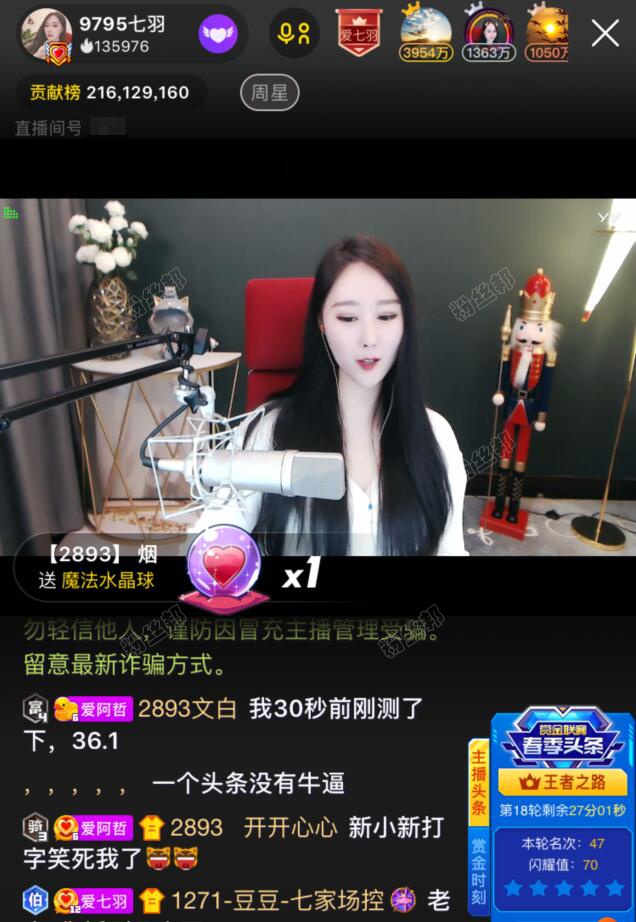Follow the streamer with the purple heart button
Viewport: 636px width, 922px height.
click(218, 34)
